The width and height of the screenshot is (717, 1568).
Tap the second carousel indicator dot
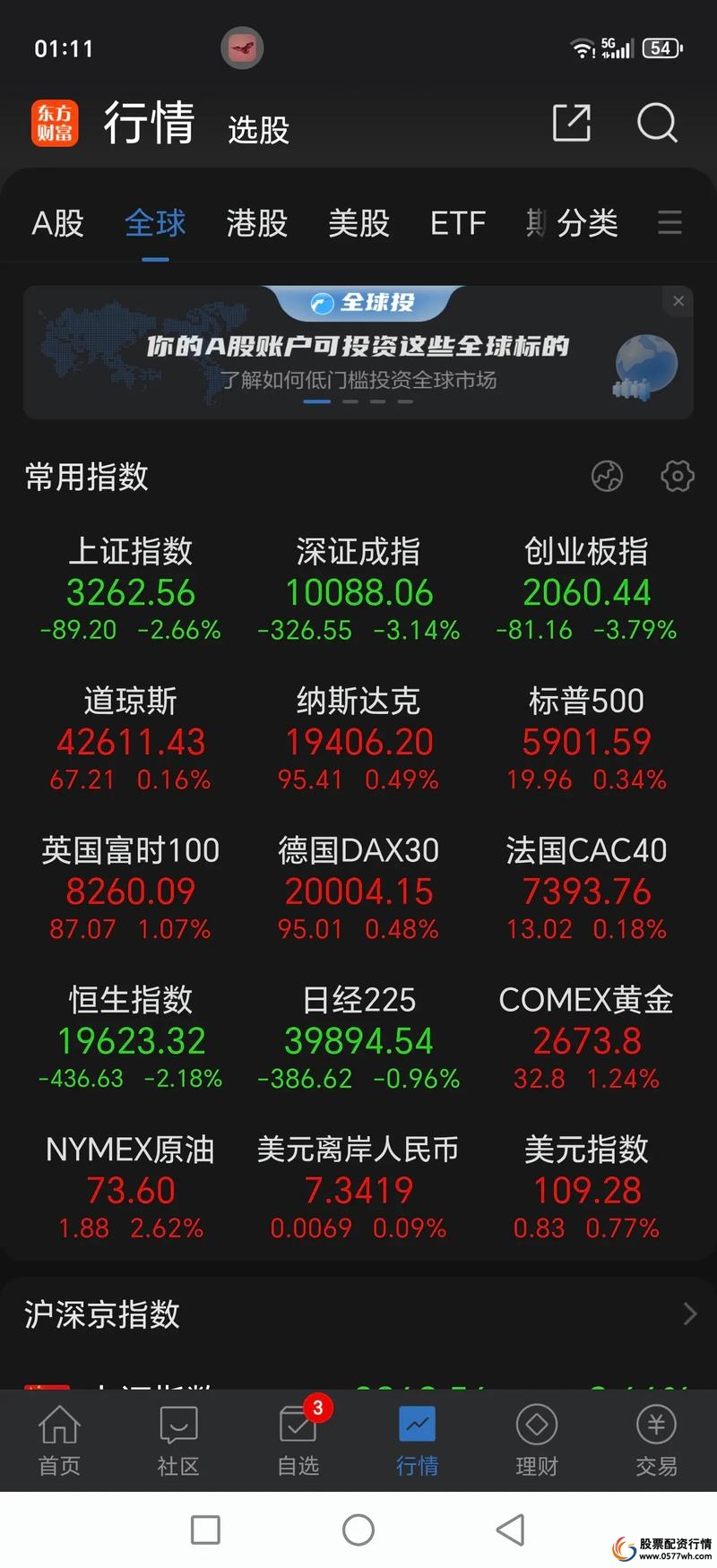(349, 402)
